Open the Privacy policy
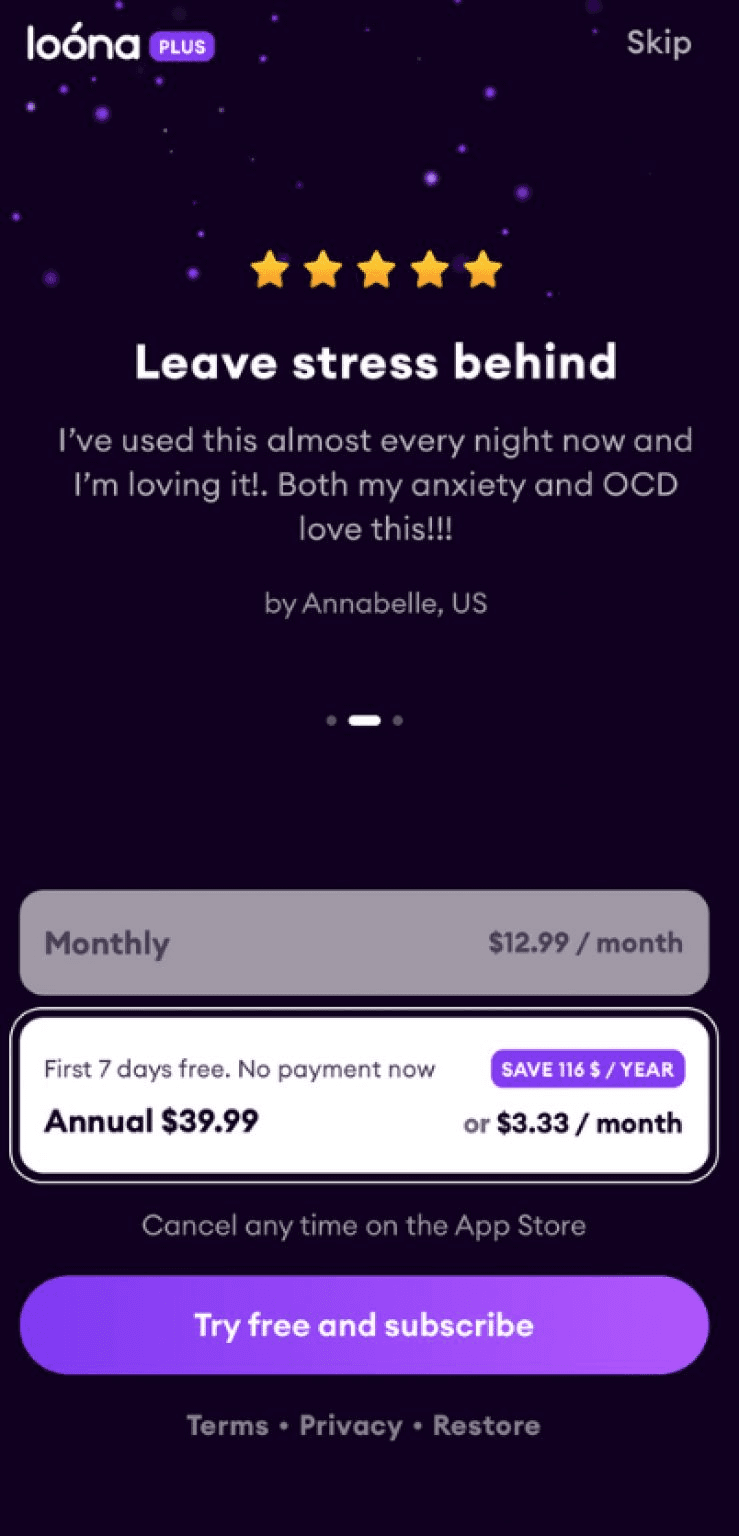 pos(350,1425)
